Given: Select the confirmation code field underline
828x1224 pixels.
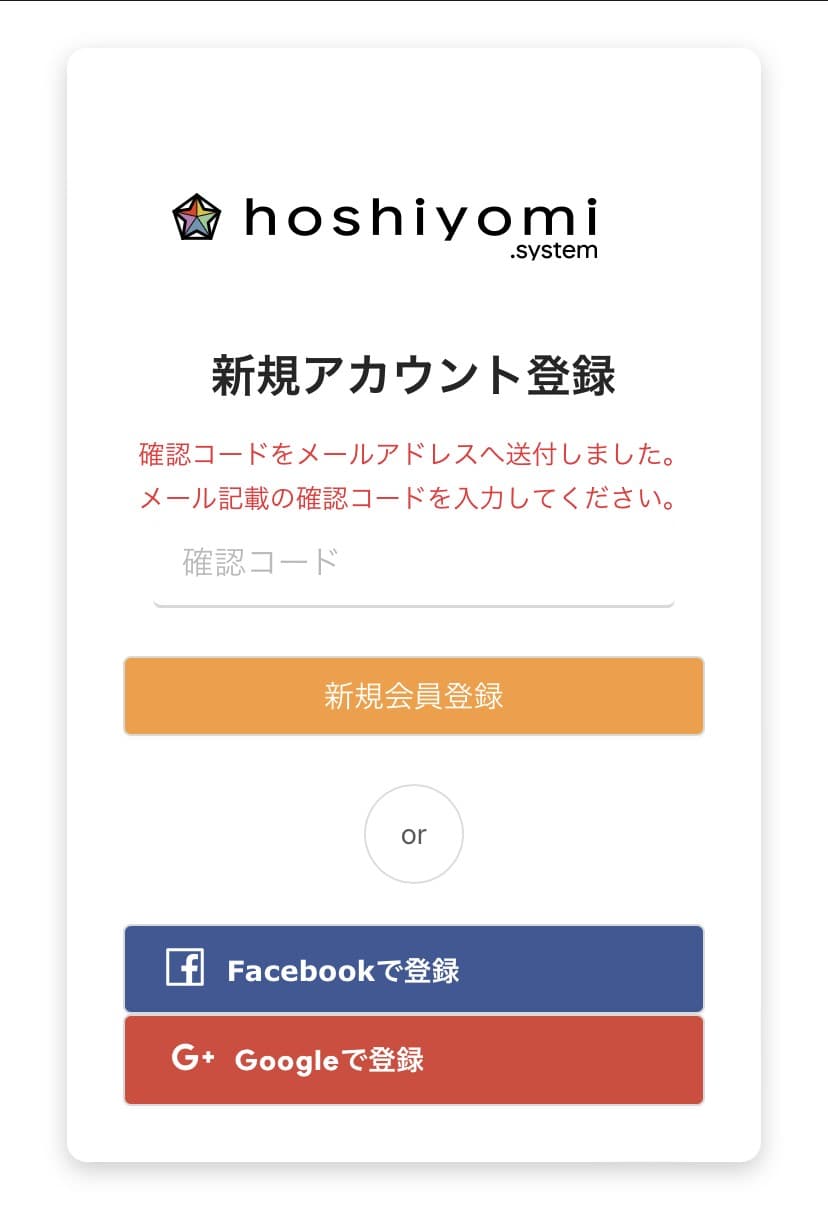Looking at the screenshot, I should [413, 601].
